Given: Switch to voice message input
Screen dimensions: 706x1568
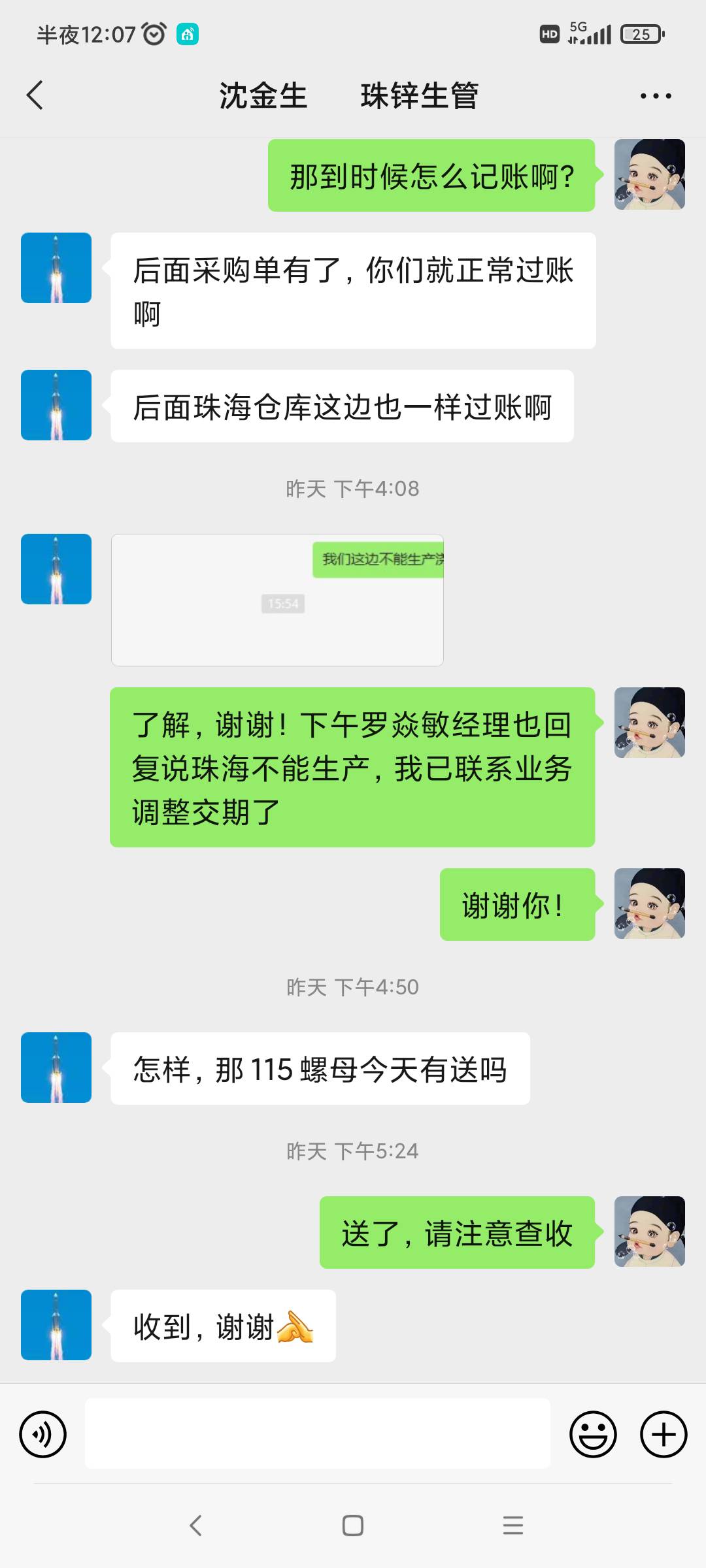Looking at the screenshot, I should coord(43,1435).
